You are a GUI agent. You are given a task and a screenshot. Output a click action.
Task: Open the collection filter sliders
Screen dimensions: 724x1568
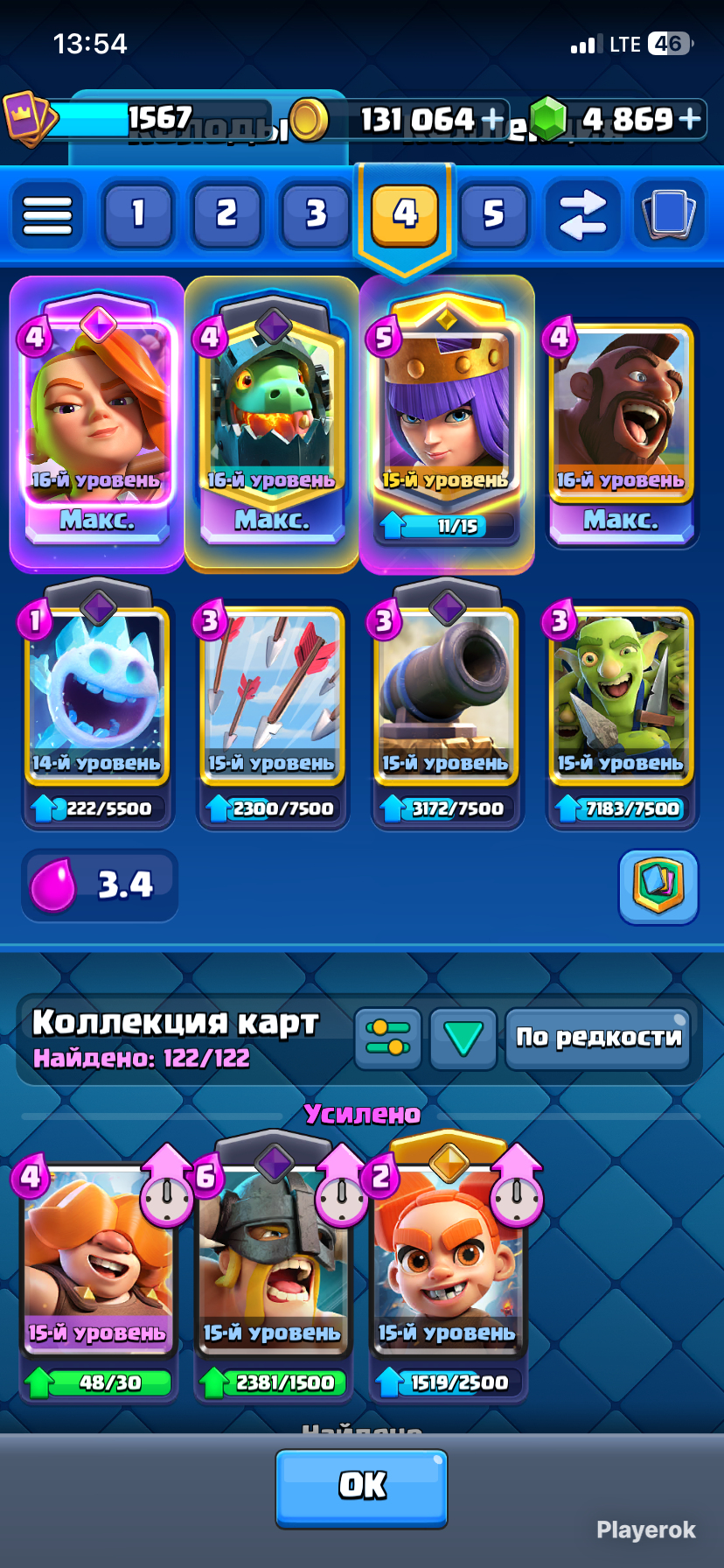[388, 1039]
